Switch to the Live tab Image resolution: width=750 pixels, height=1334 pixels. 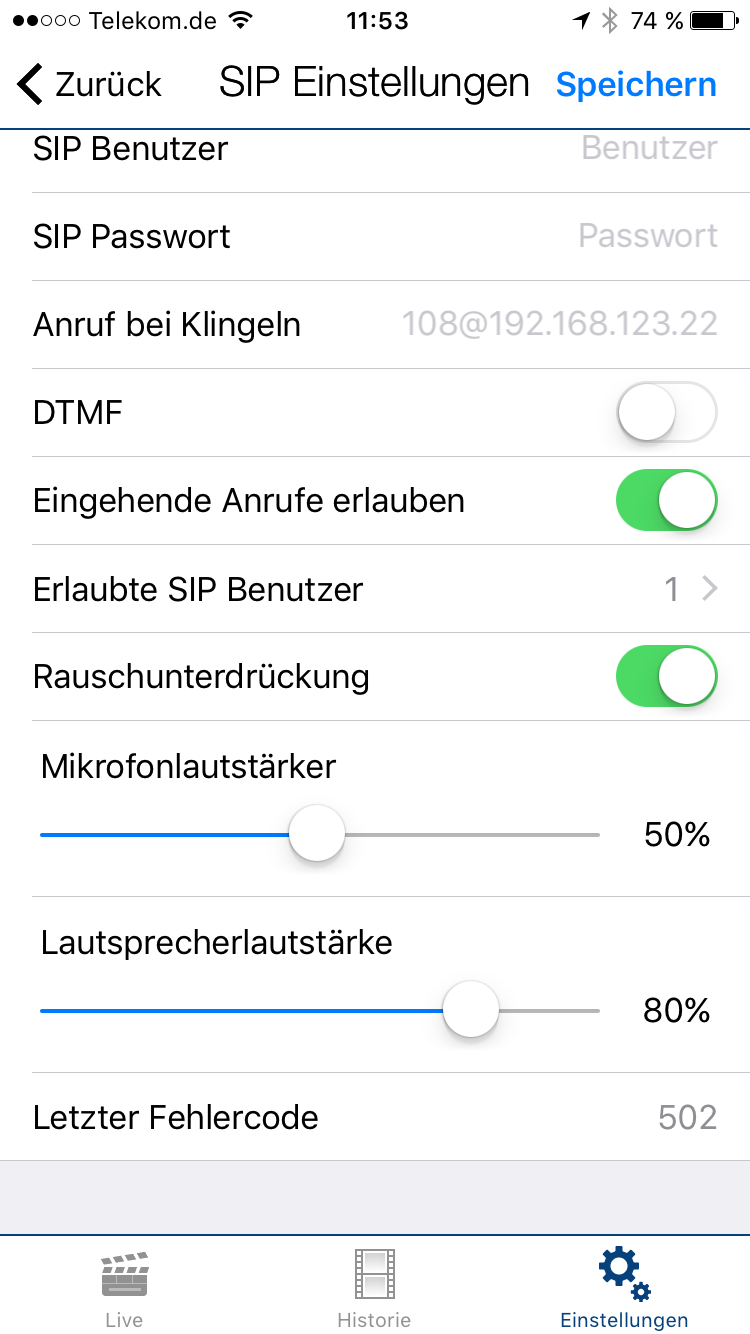tap(124, 1288)
